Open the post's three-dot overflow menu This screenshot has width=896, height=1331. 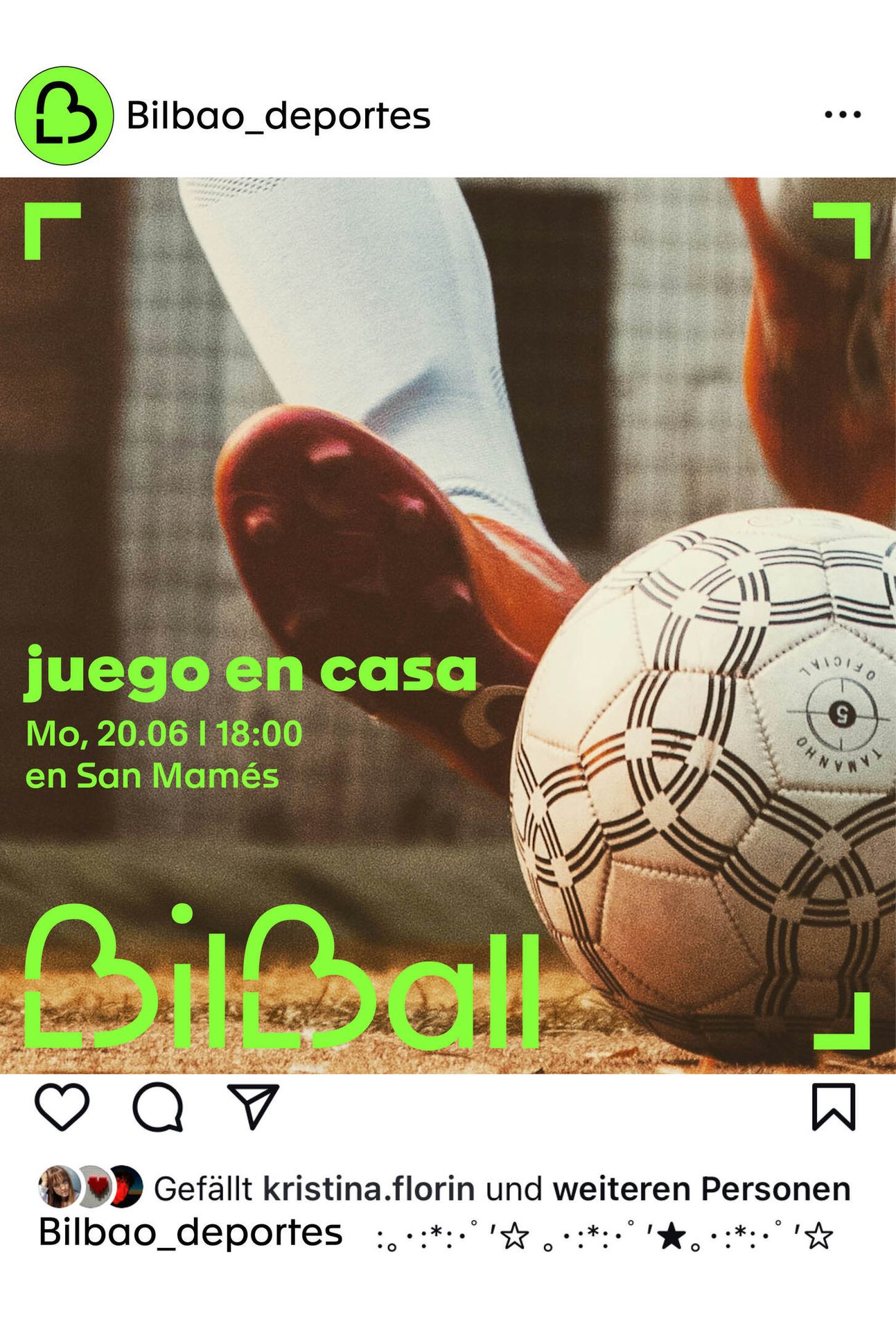pyautogui.click(x=843, y=115)
